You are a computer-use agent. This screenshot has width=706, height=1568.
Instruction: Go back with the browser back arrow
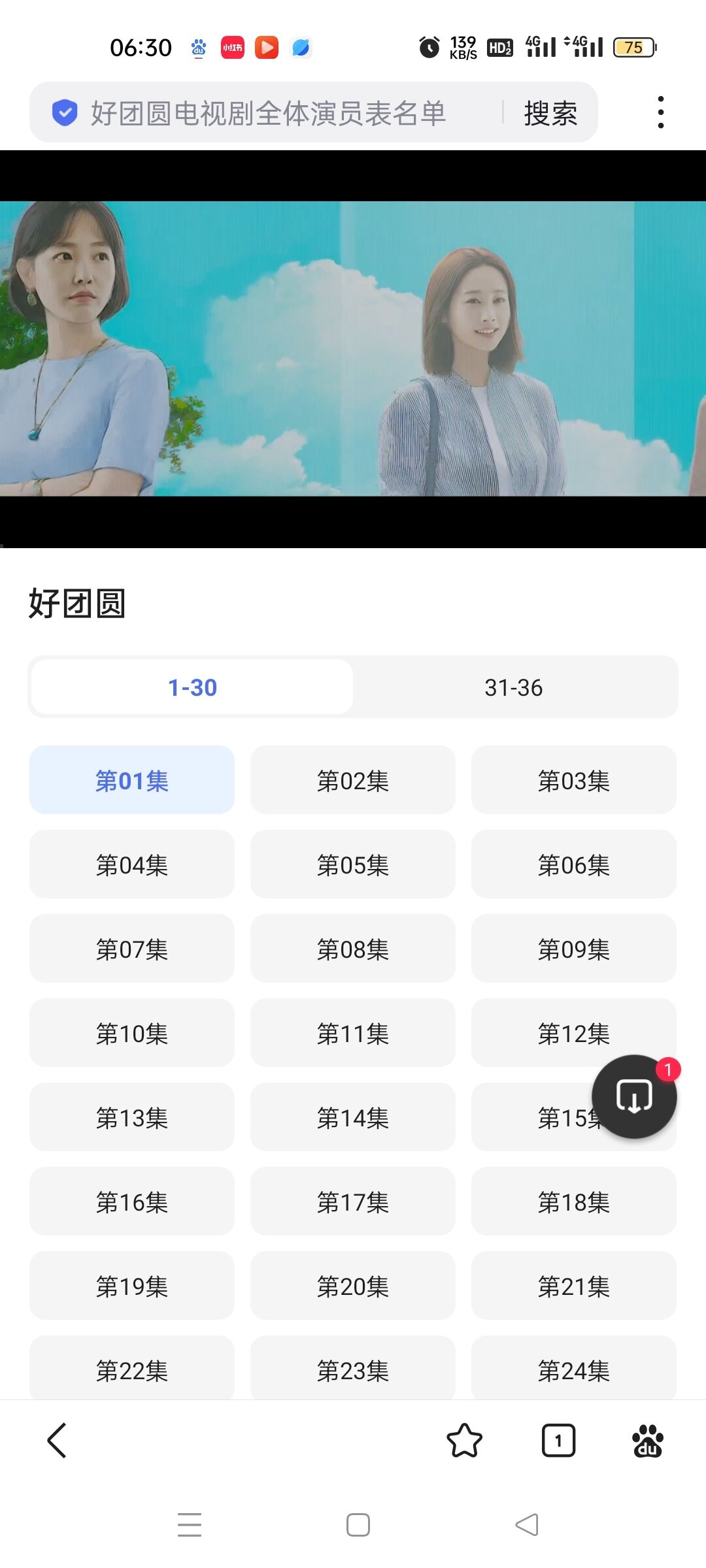57,1441
